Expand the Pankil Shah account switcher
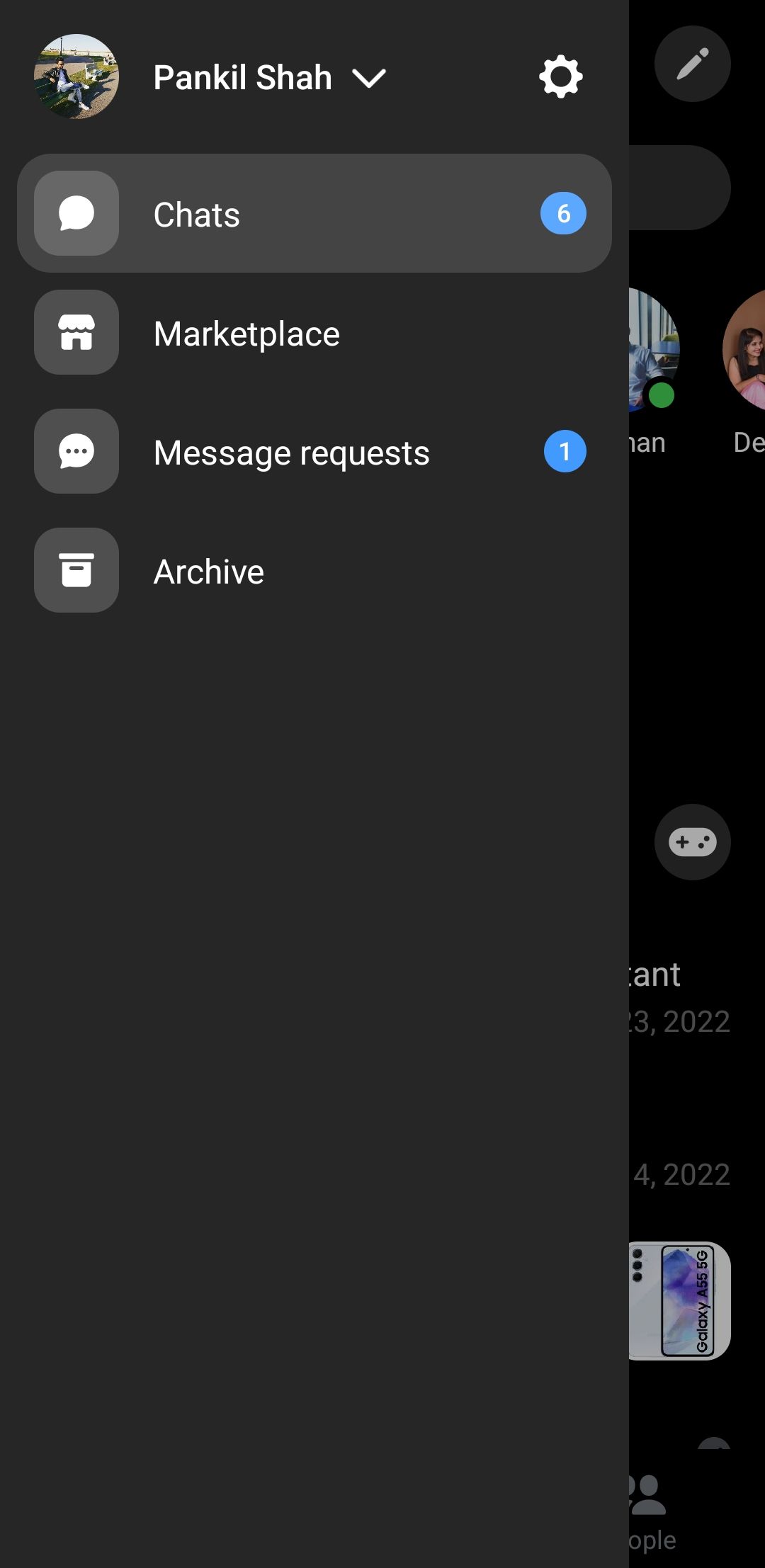This screenshot has width=765, height=1568. click(369, 77)
